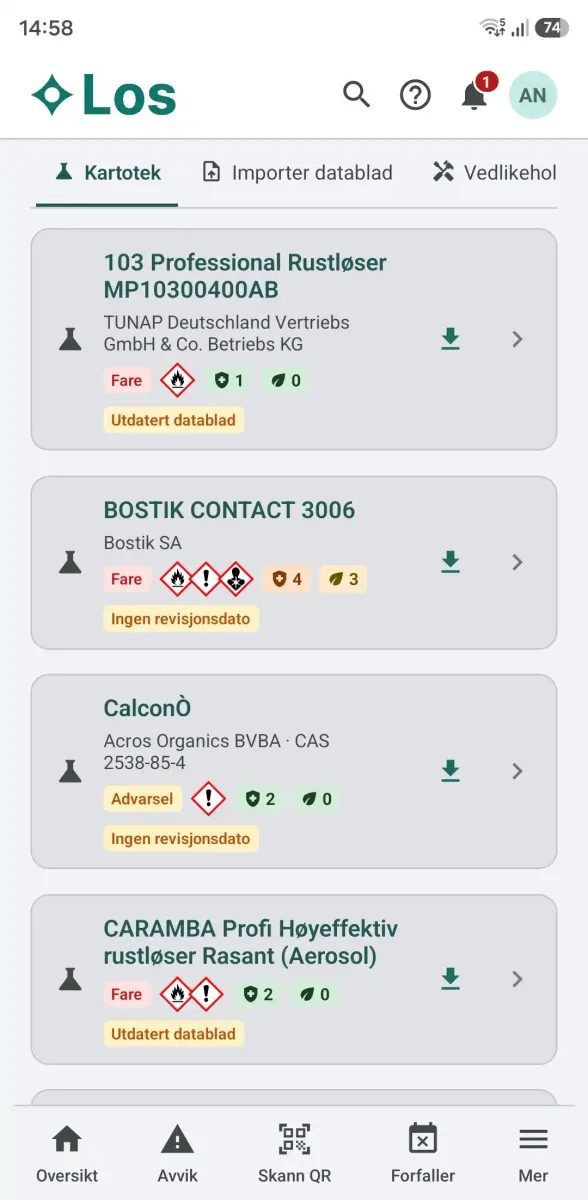This screenshot has width=588, height=1200.
Task: Open Avvik in bottom navigation
Action: (x=177, y=1152)
